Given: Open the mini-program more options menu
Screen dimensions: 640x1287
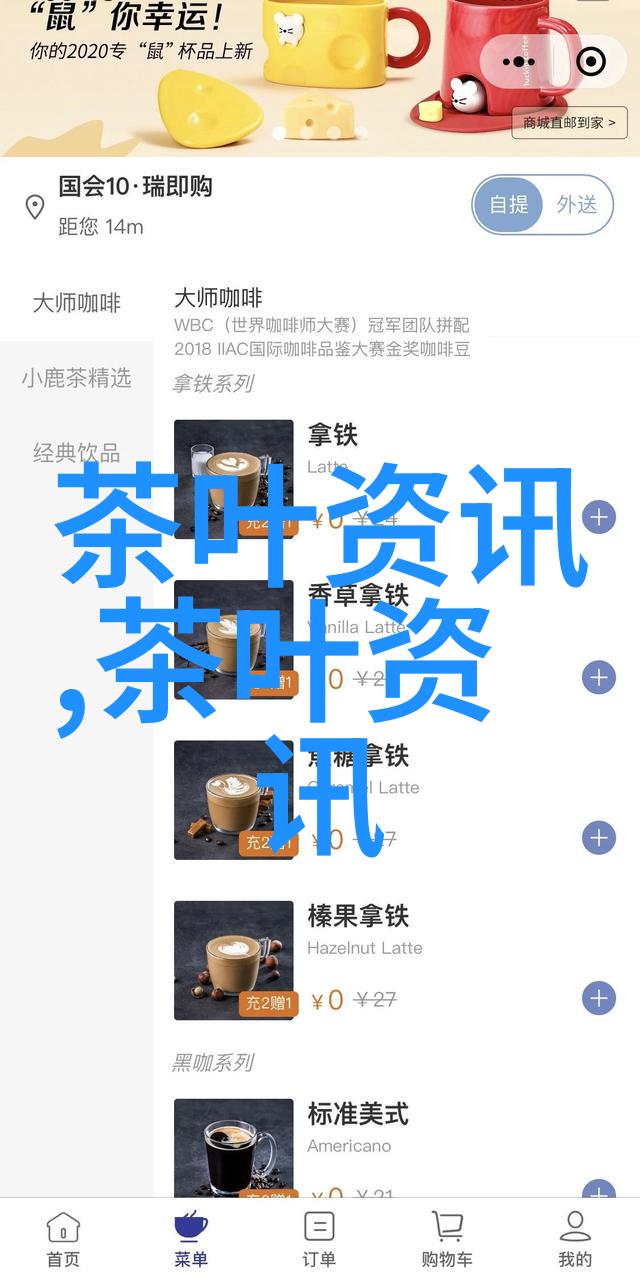Looking at the screenshot, I should pyautogui.click(x=517, y=62).
